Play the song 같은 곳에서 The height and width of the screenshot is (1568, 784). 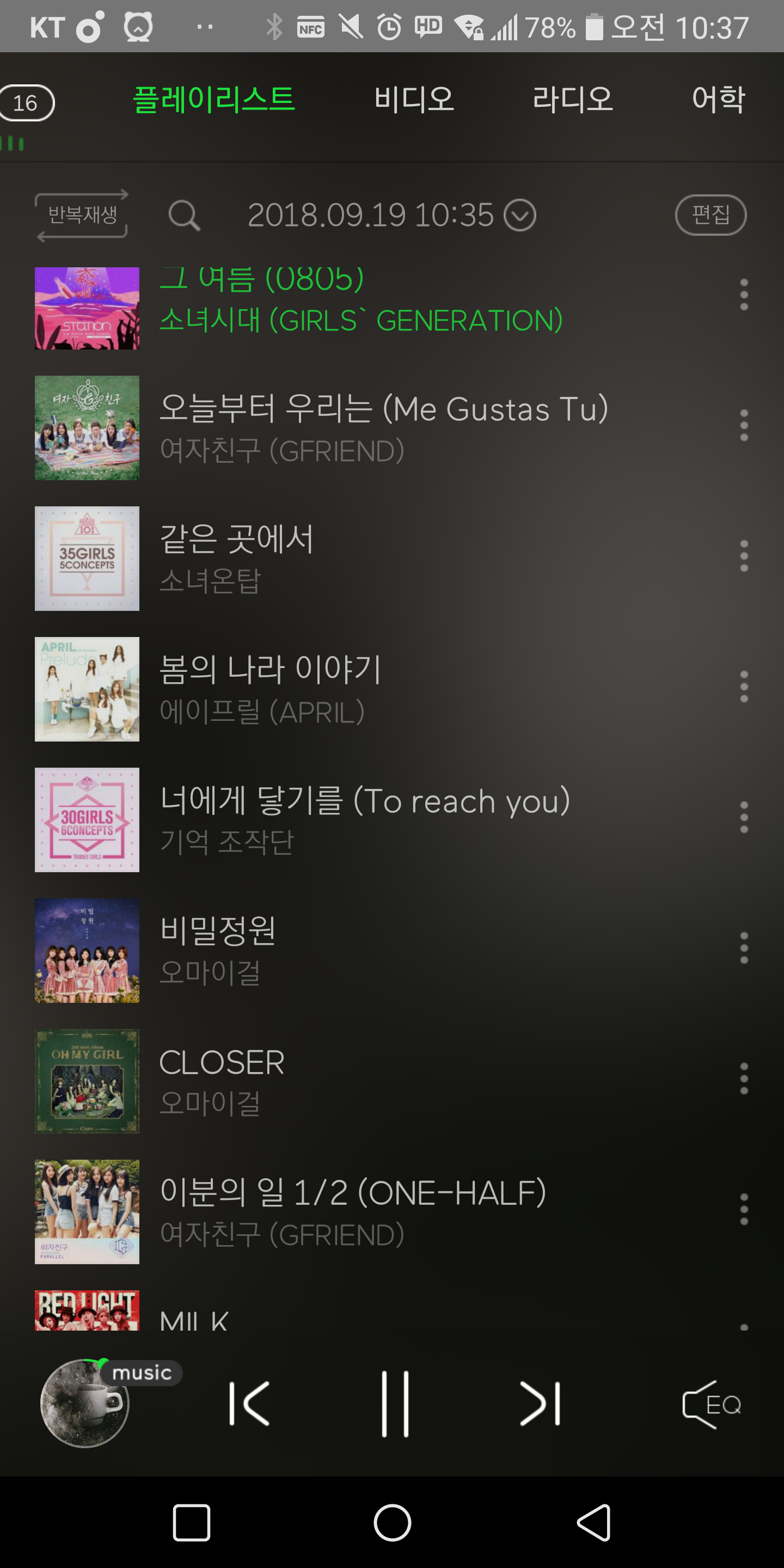click(237, 558)
